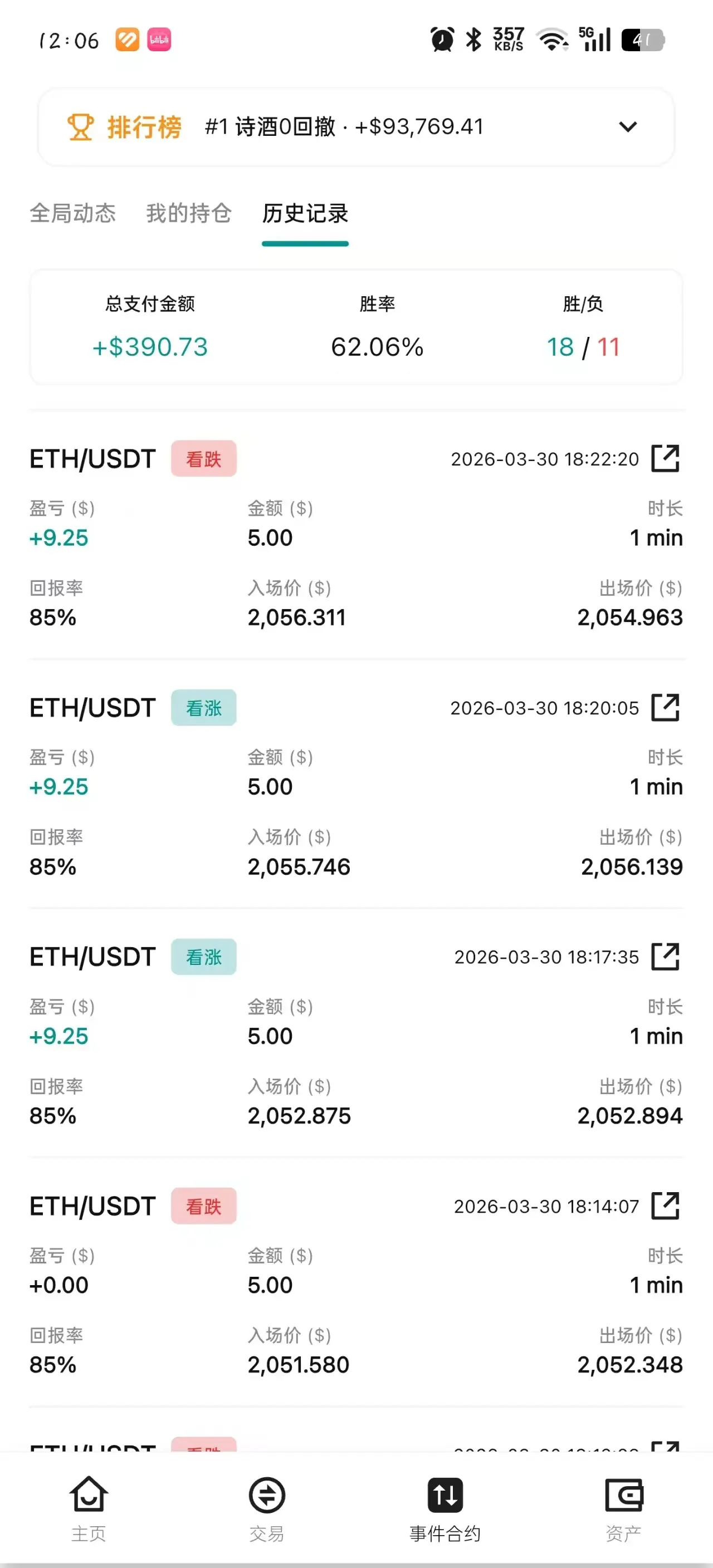
Task: Expand the 排行榜 leaderboard dropdown
Action: [x=628, y=126]
